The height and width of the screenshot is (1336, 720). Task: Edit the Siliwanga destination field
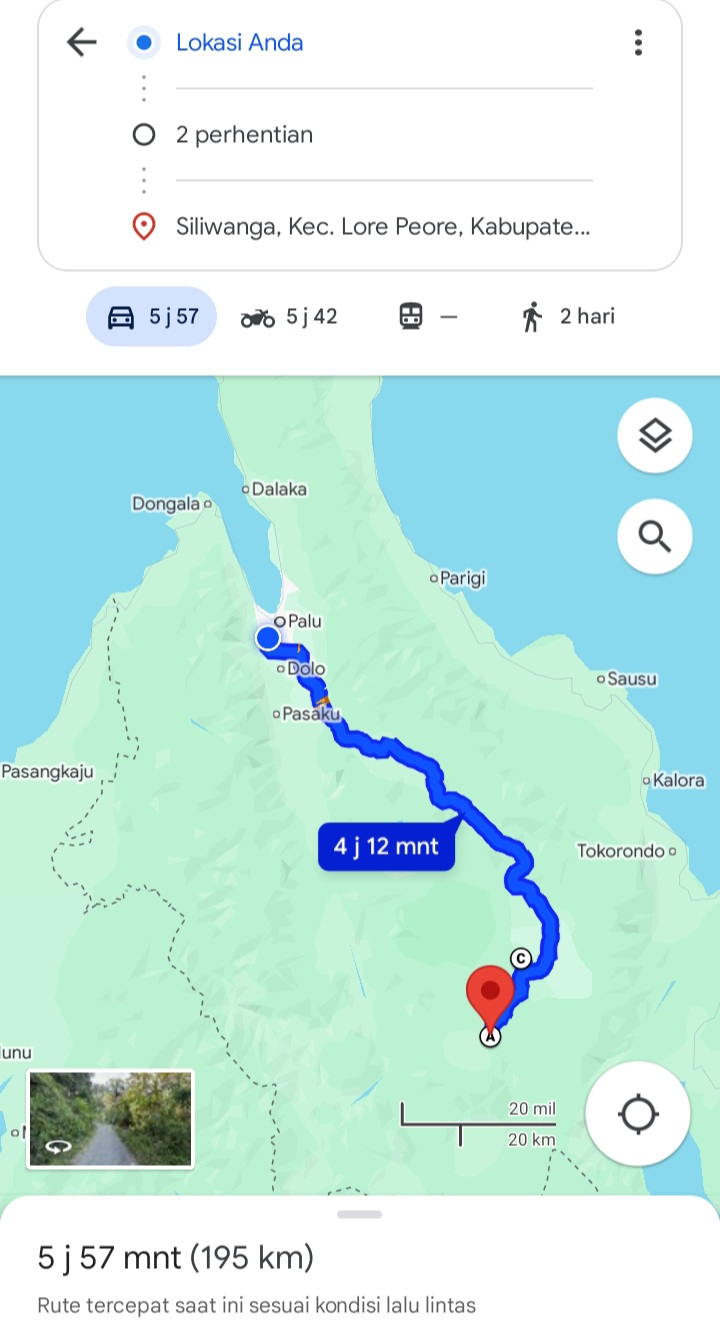coord(384,227)
